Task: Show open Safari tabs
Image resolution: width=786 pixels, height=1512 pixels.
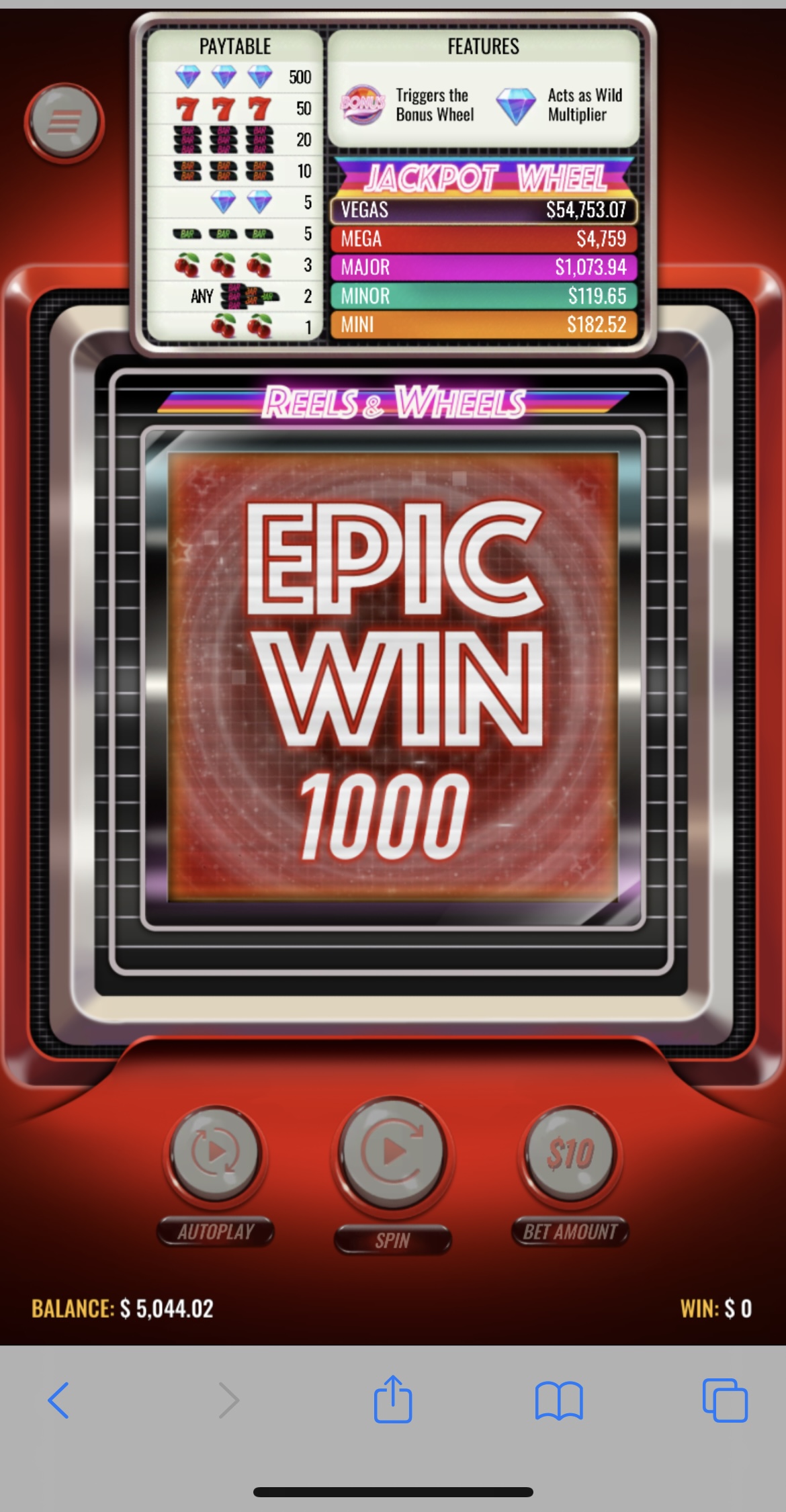Action: (x=724, y=1400)
